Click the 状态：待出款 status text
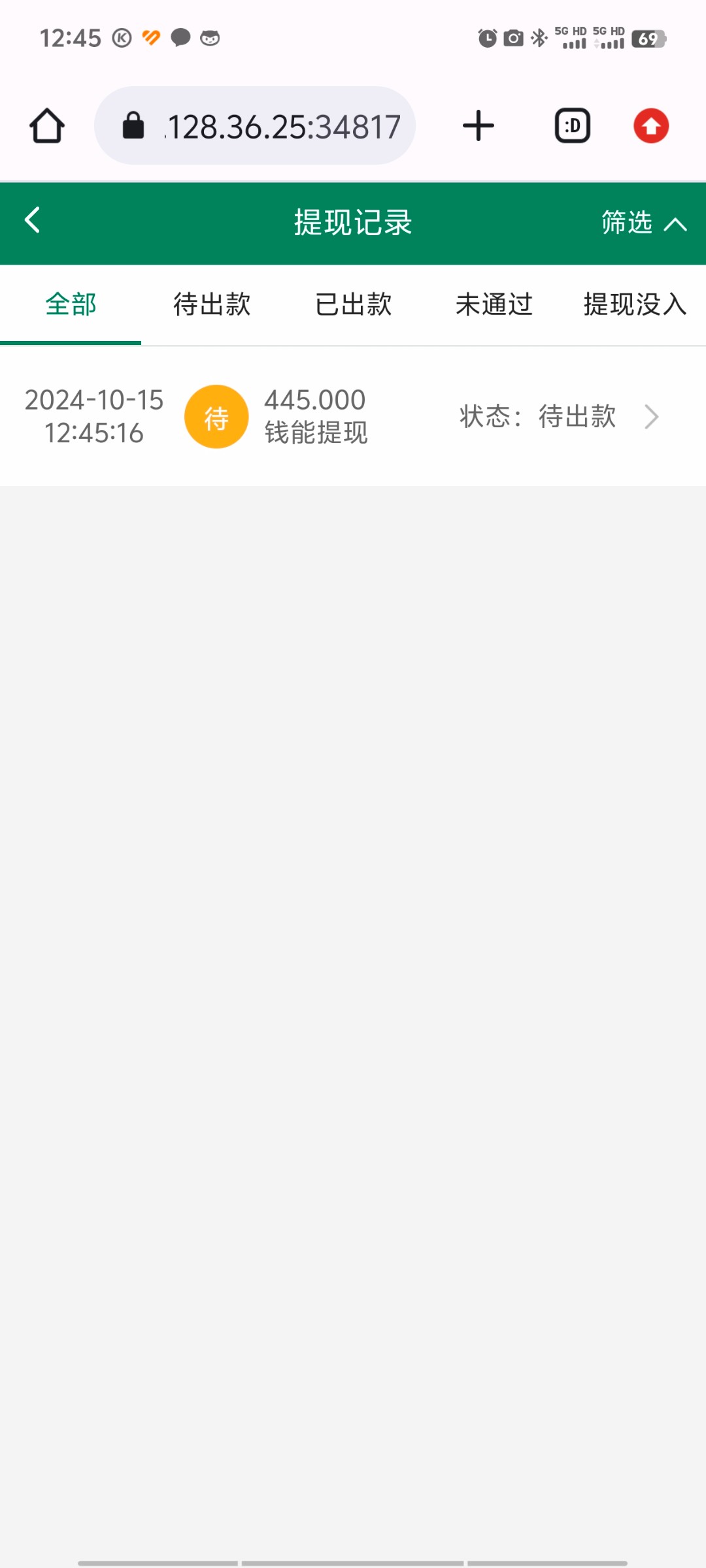The image size is (706, 1568). coord(536,416)
